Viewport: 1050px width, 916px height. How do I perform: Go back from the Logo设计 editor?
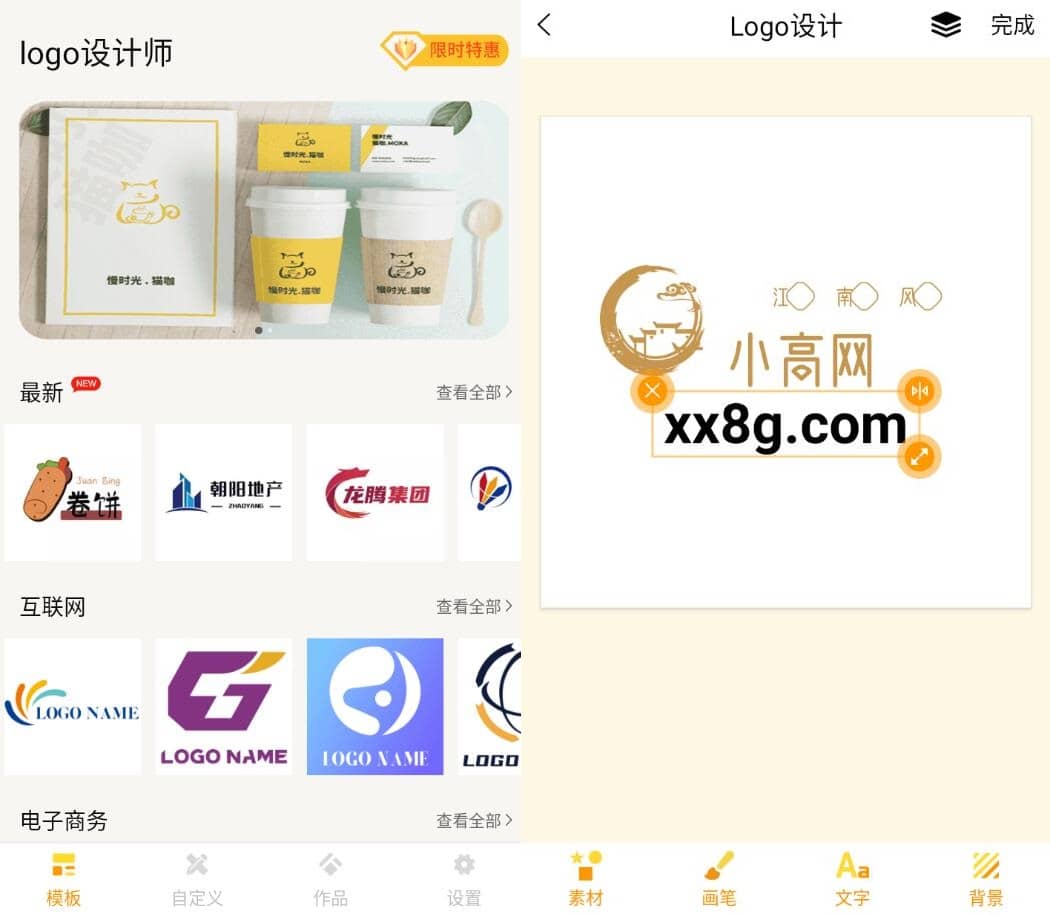click(x=544, y=26)
